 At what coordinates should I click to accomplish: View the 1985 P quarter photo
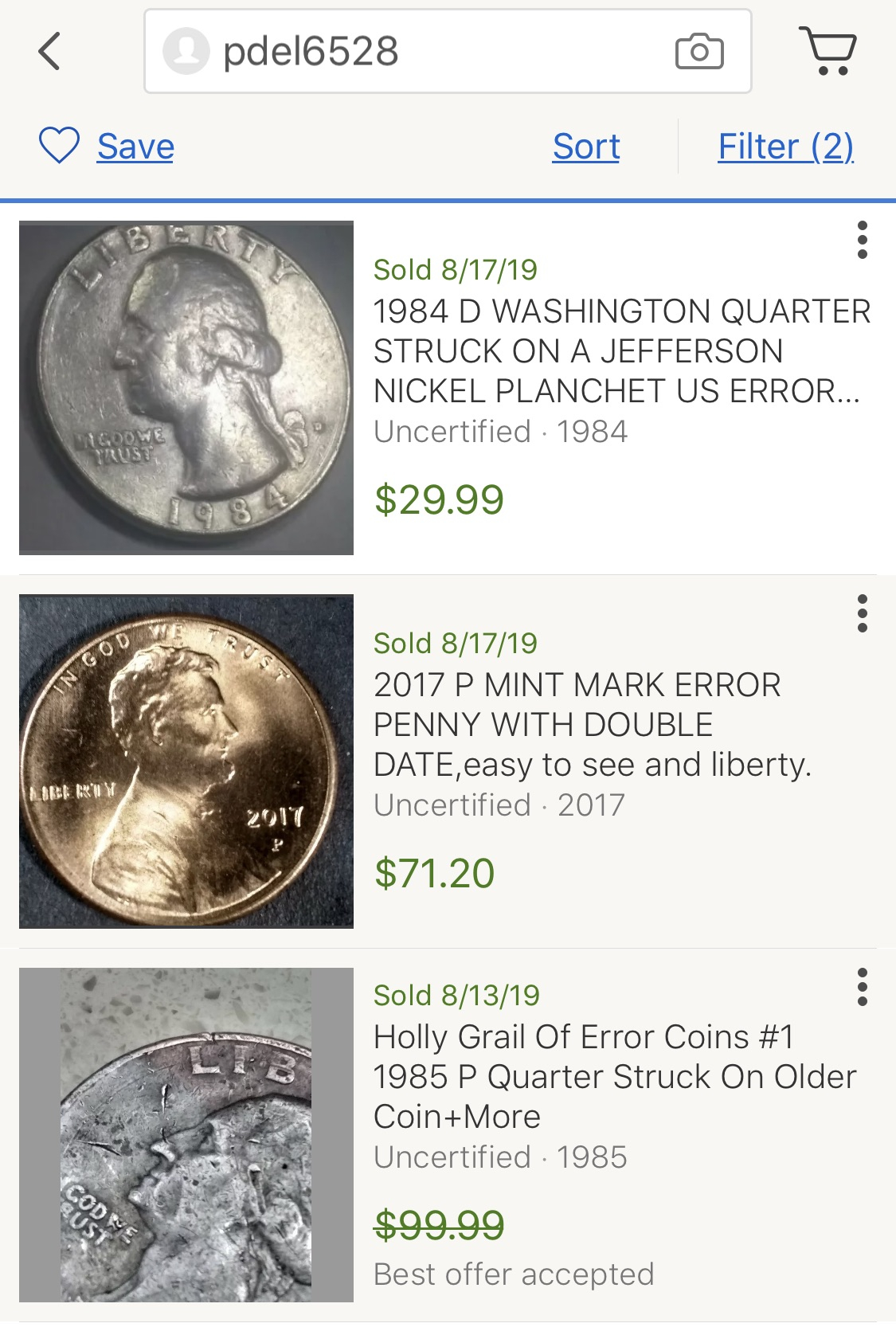186,1135
